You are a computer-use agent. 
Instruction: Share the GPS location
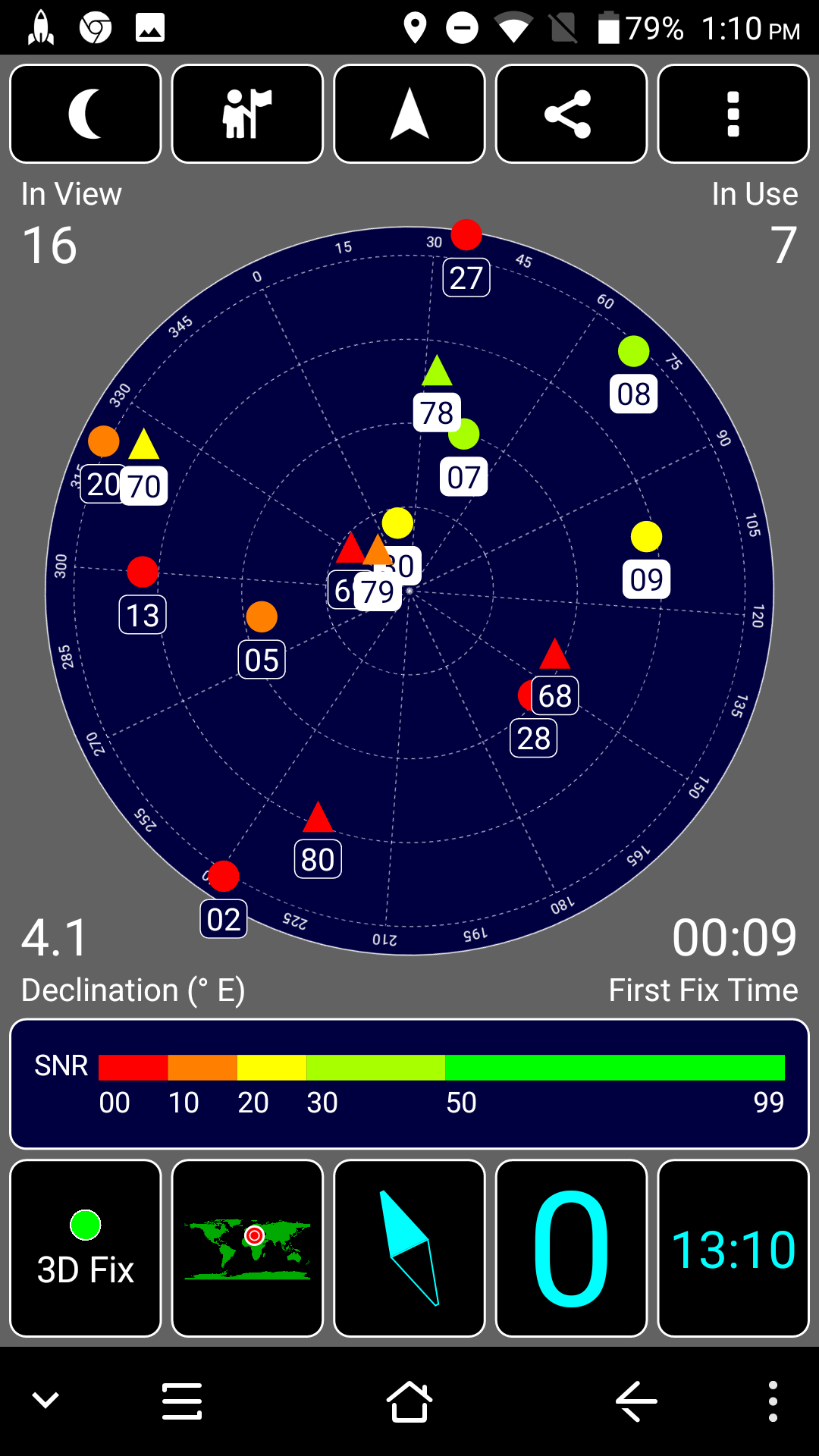571,114
